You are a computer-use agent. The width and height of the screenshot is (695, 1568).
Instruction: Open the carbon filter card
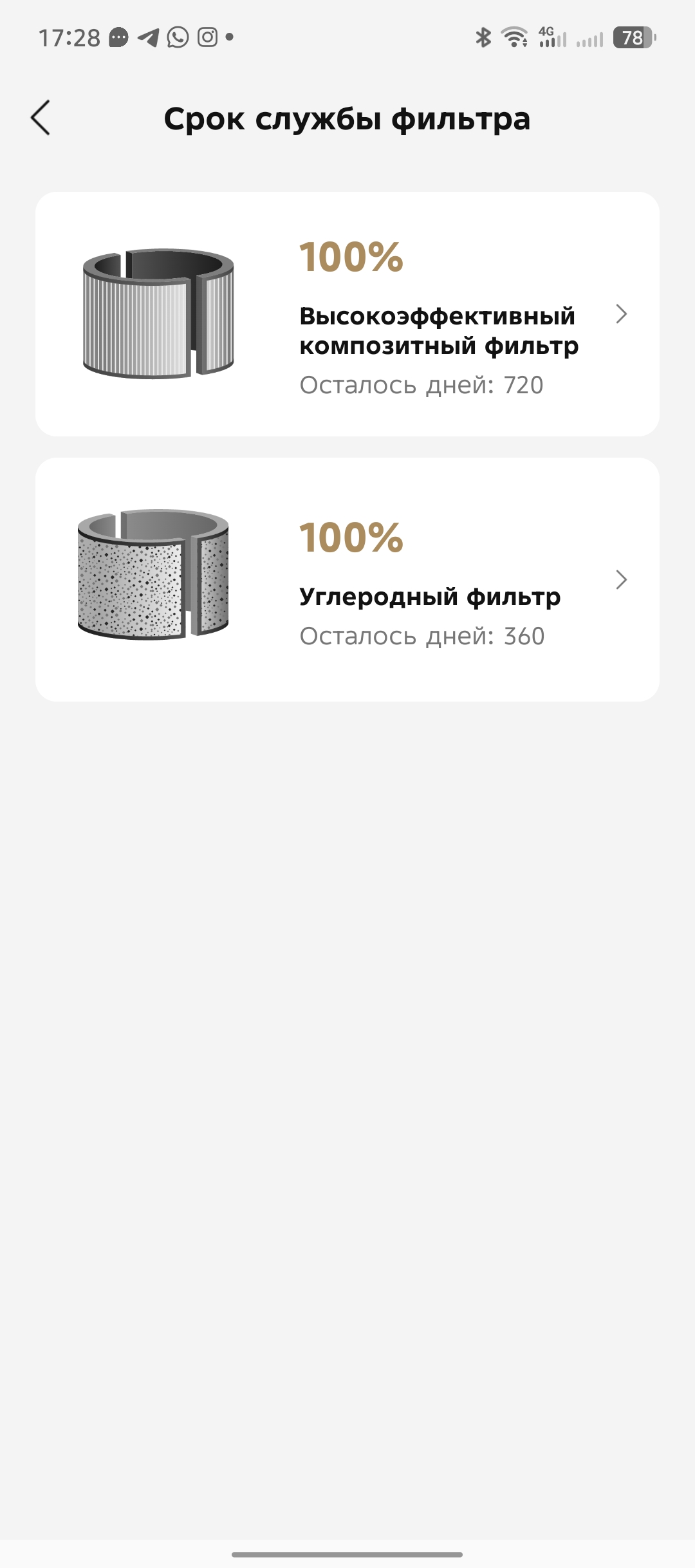tap(347, 579)
